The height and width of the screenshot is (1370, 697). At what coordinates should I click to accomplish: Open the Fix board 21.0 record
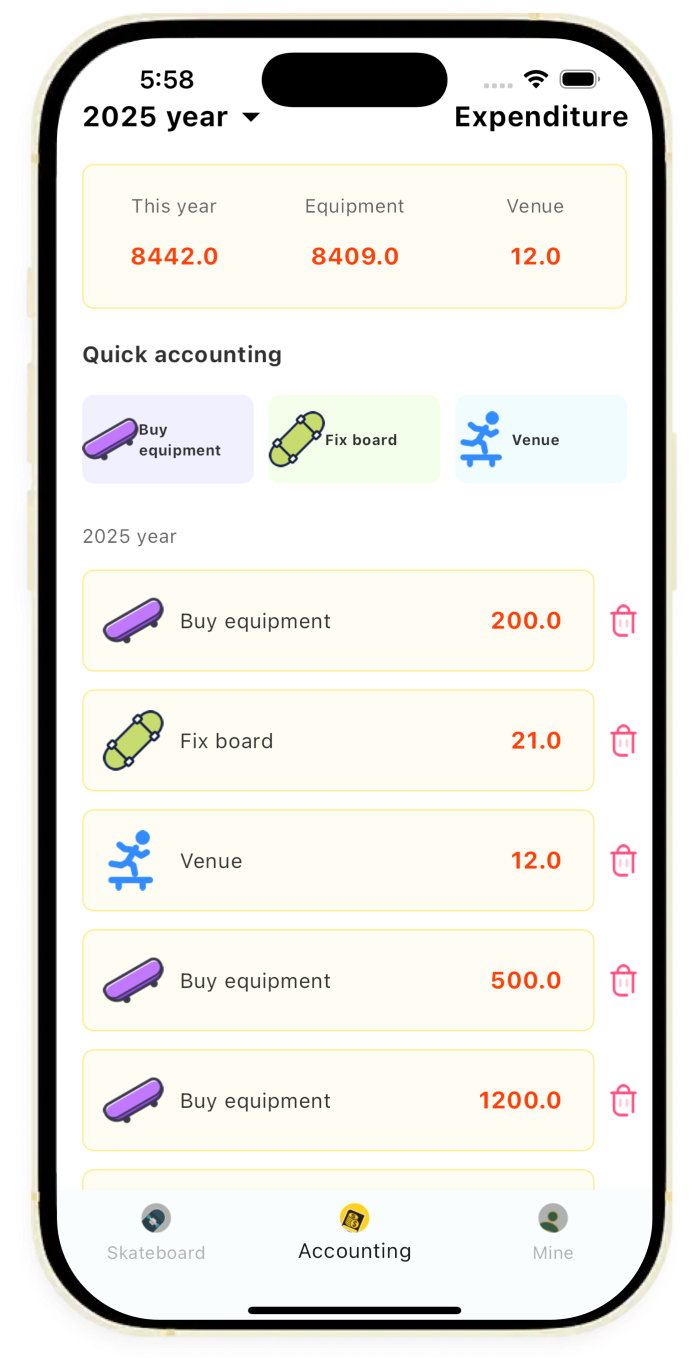(338, 741)
